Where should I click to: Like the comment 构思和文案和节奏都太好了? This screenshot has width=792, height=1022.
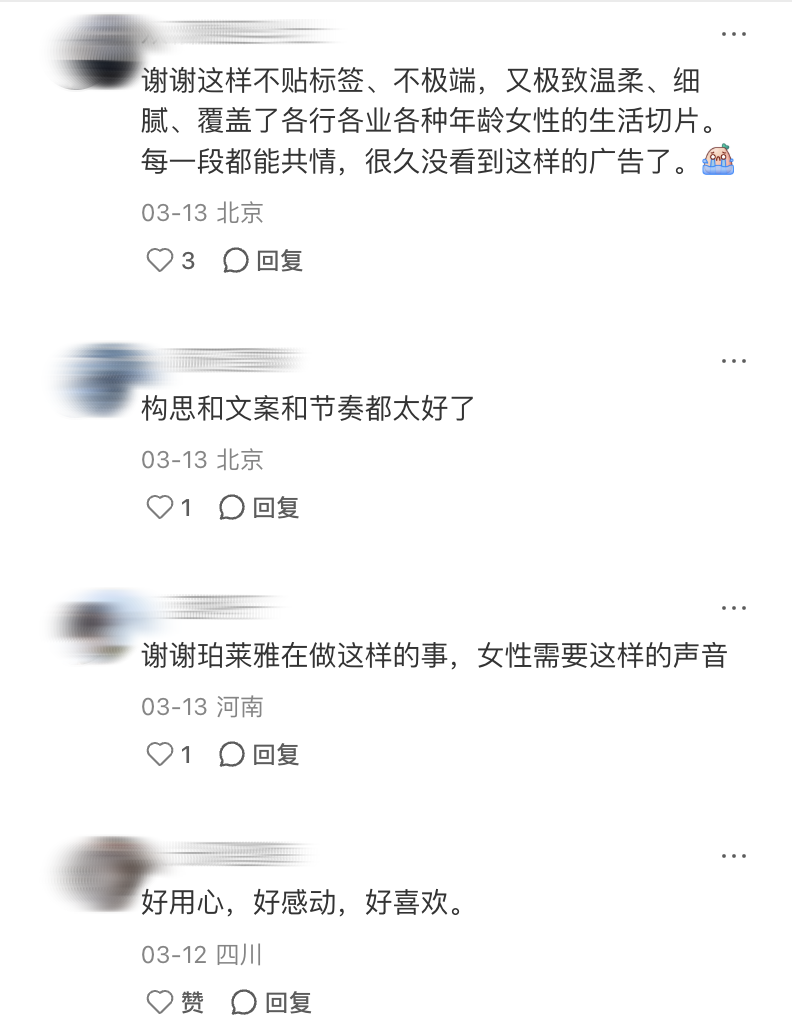click(x=160, y=508)
